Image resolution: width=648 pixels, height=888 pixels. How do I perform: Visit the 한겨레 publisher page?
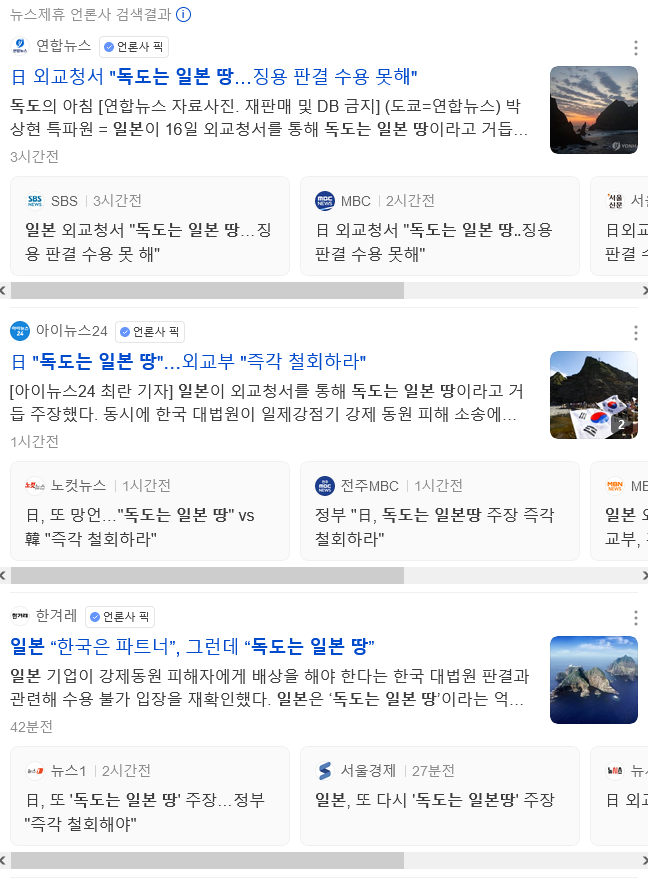pos(56,616)
